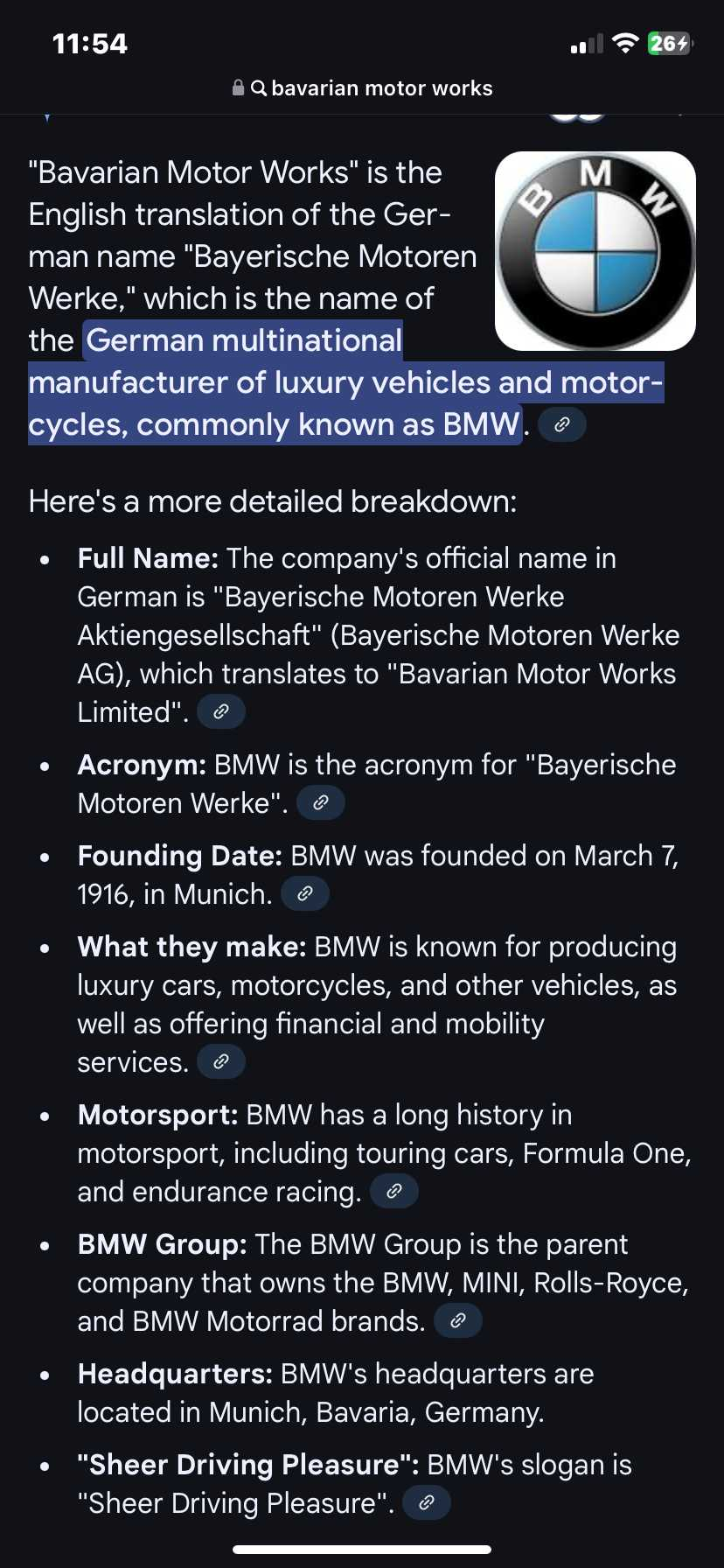The width and height of the screenshot is (724, 1568).
Task: Open the Sheer Driving Pleasure source link
Action: click(x=427, y=1502)
